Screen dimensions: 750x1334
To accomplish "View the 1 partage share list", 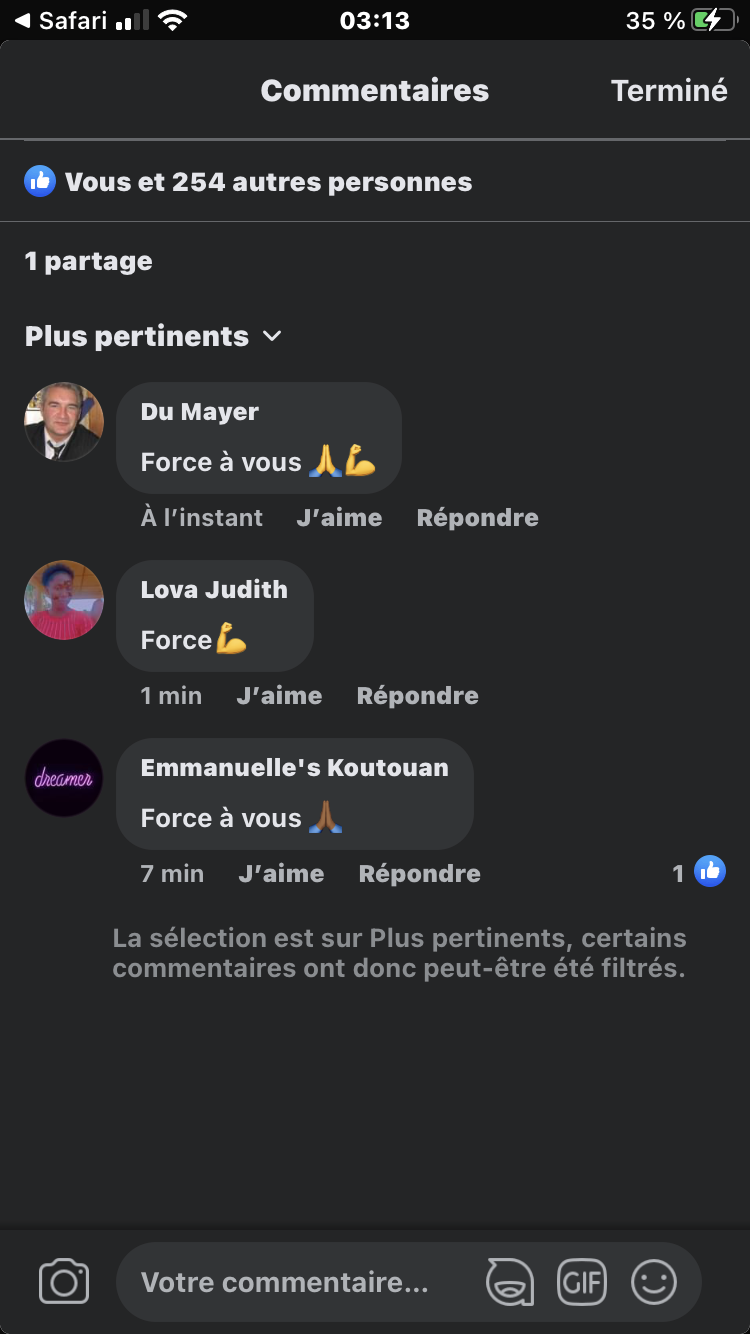I will [x=89, y=262].
